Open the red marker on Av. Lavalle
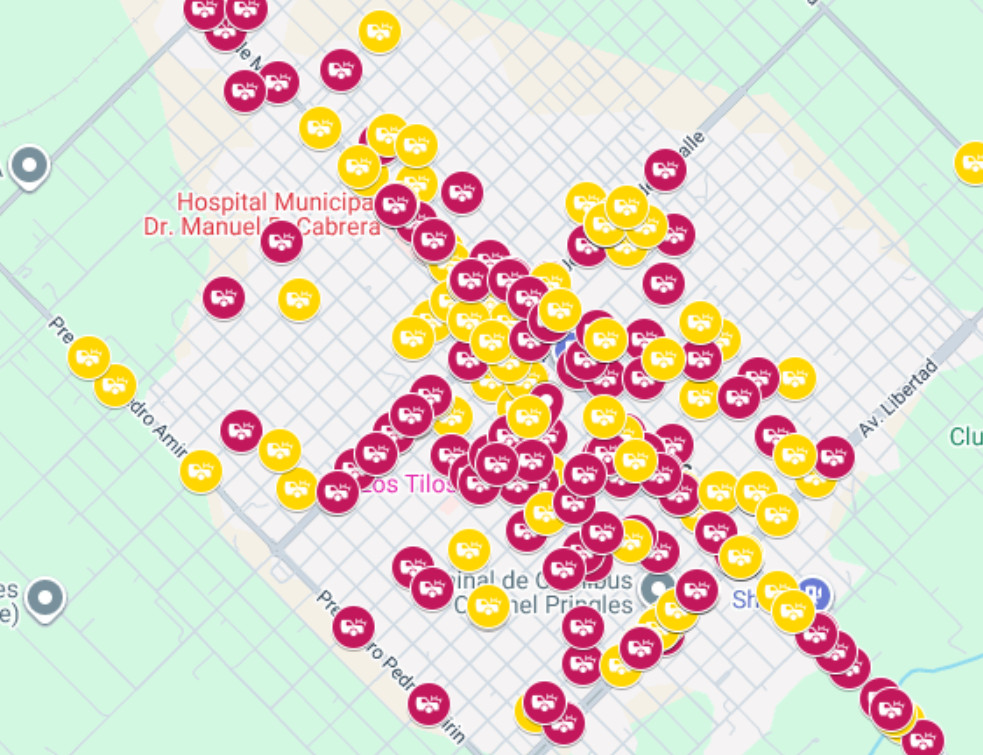Viewport: 983px width, 755px height. pyautogui.click(x=665, y=169)
